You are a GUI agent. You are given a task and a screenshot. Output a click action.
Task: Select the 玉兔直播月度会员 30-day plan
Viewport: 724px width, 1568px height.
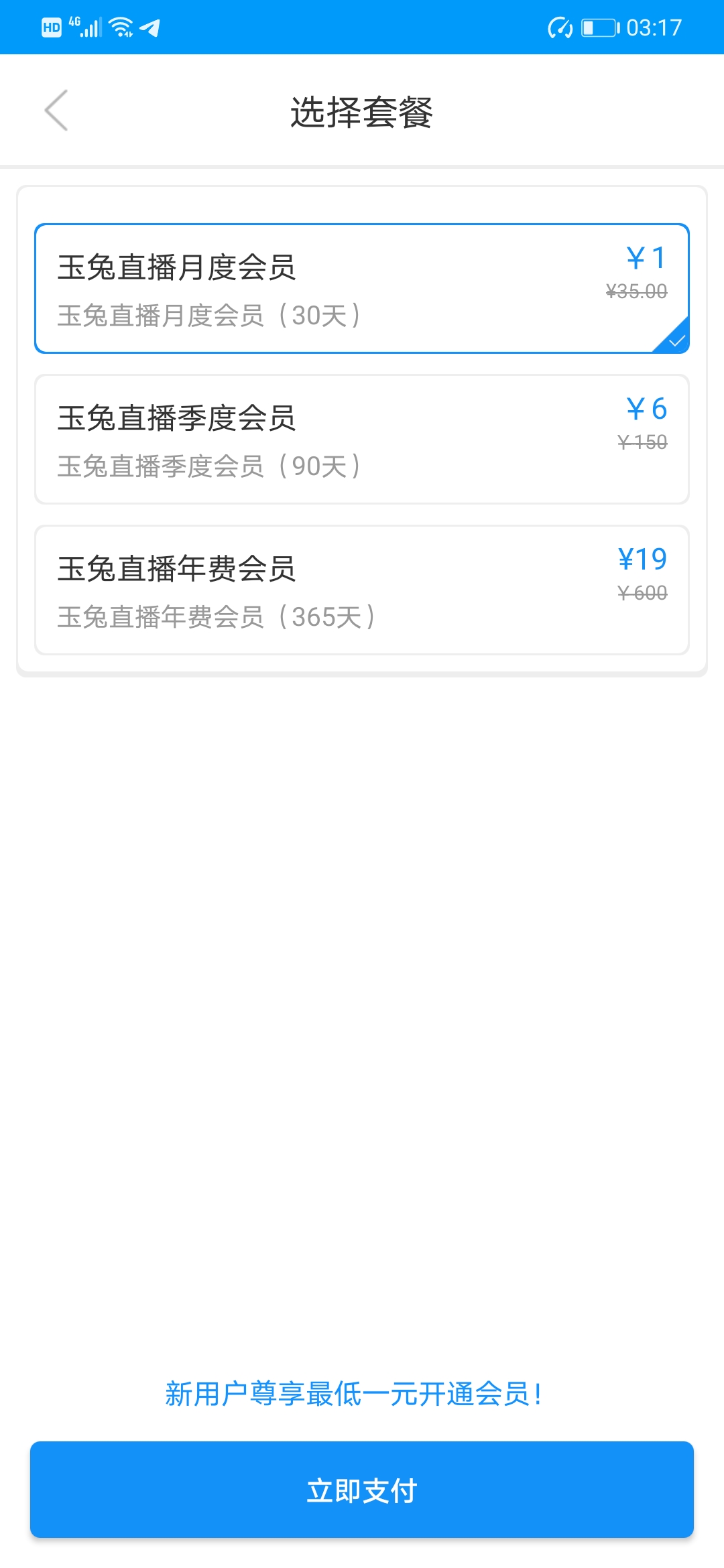click(x=362, y=288)
